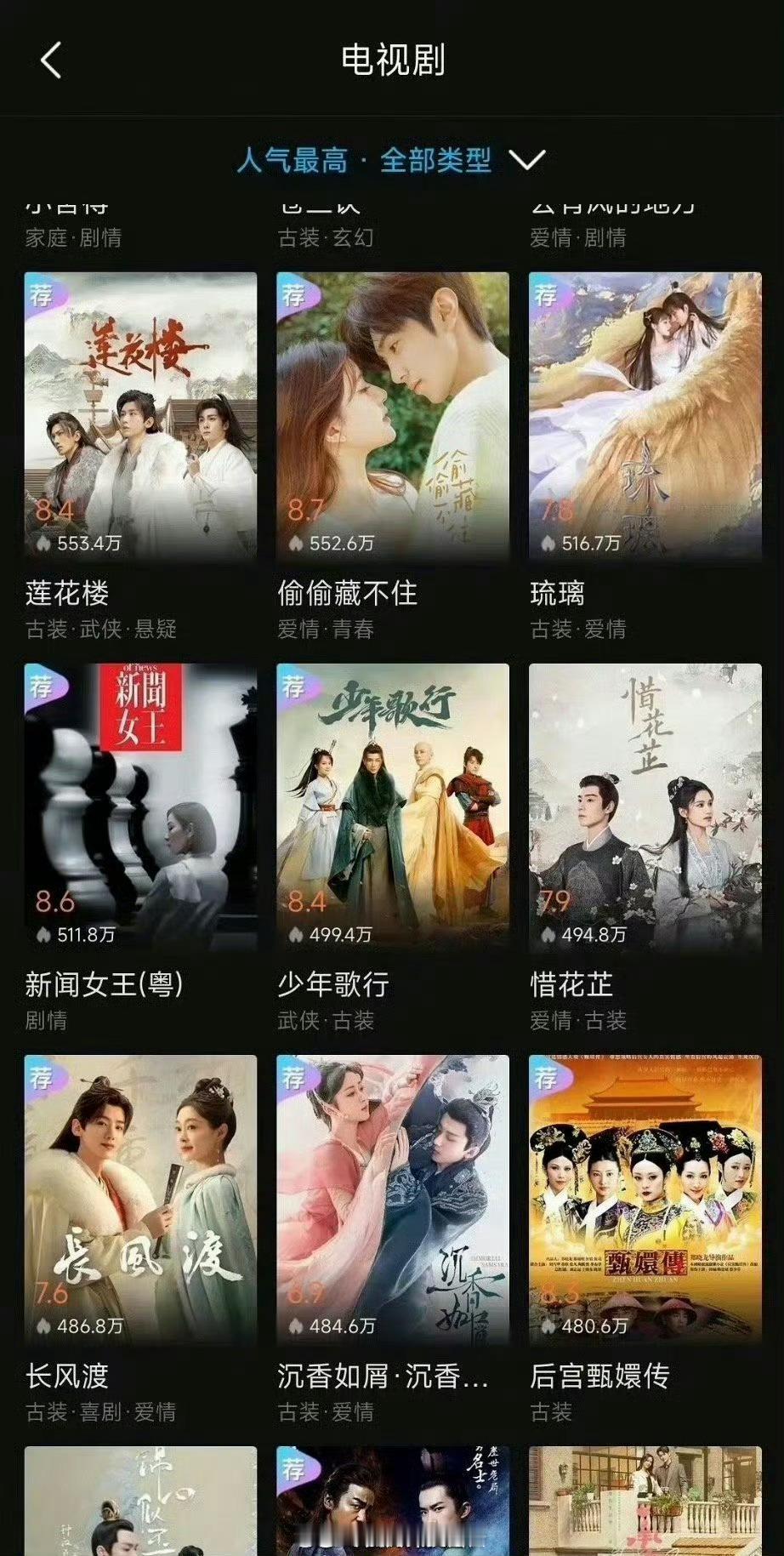
Task: Choose the 沉香如屑 drama card
Action: [392, 1199]
